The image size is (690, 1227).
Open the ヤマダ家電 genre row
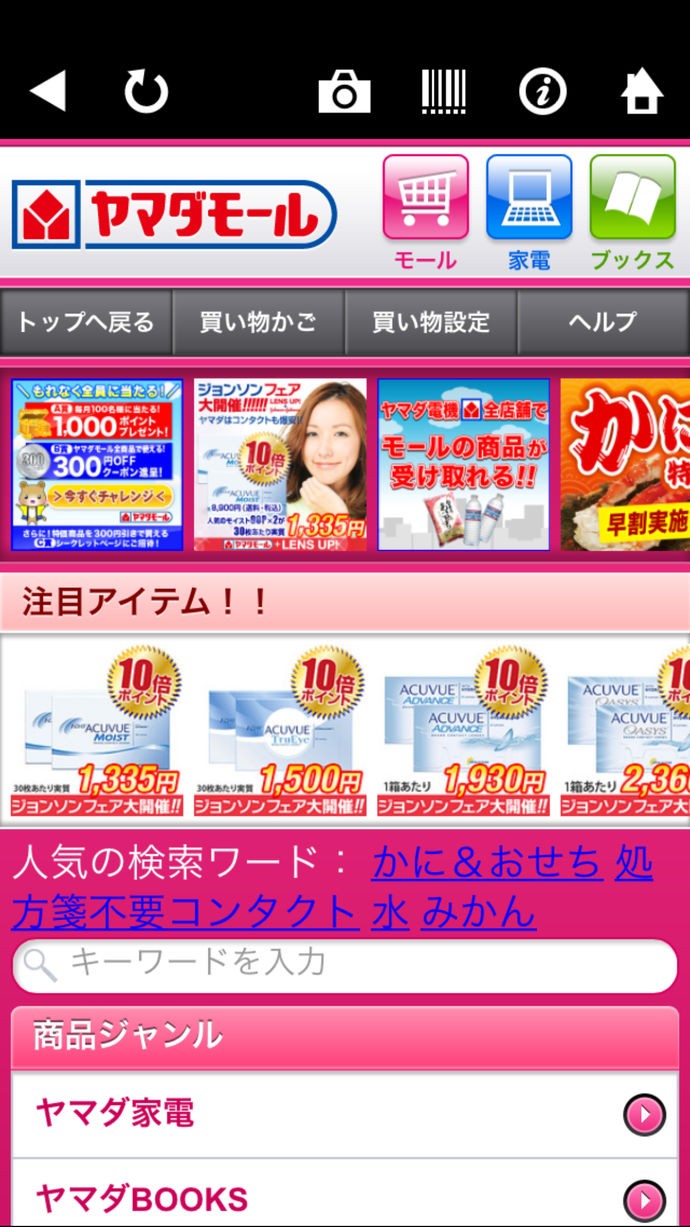[x=345, y=1114]
